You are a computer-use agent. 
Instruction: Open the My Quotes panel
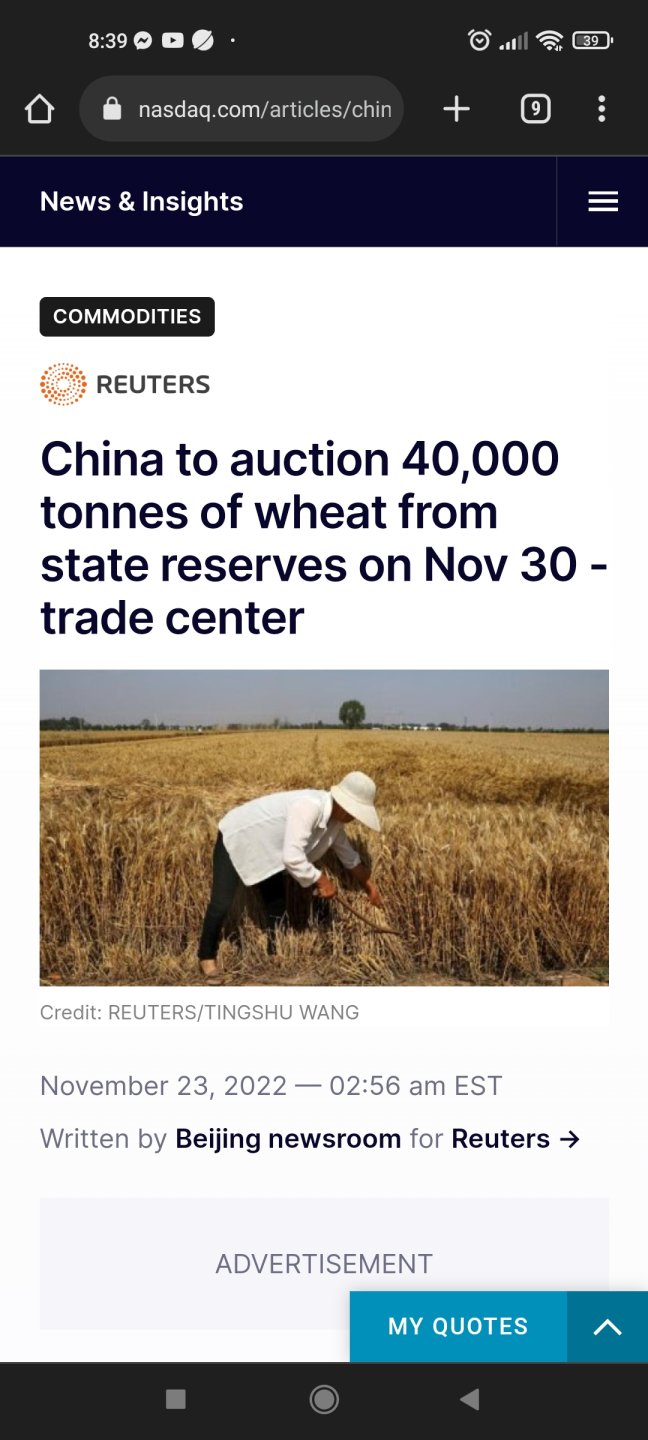click(x=458, y=1327)
